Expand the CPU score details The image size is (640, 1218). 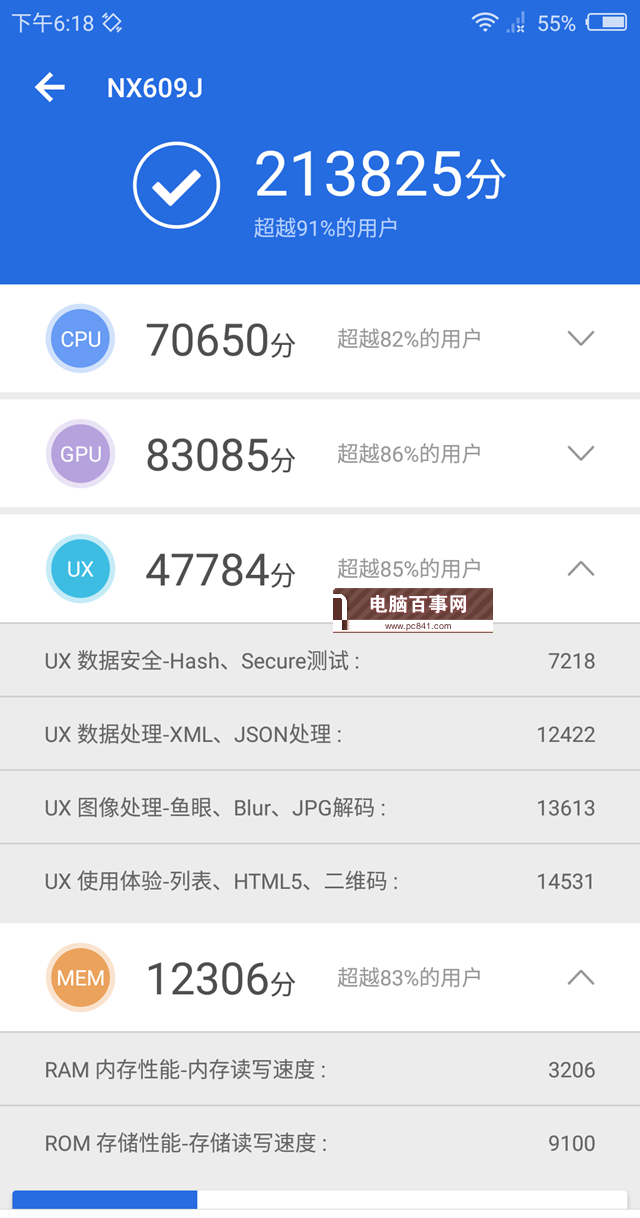[580, 338]
